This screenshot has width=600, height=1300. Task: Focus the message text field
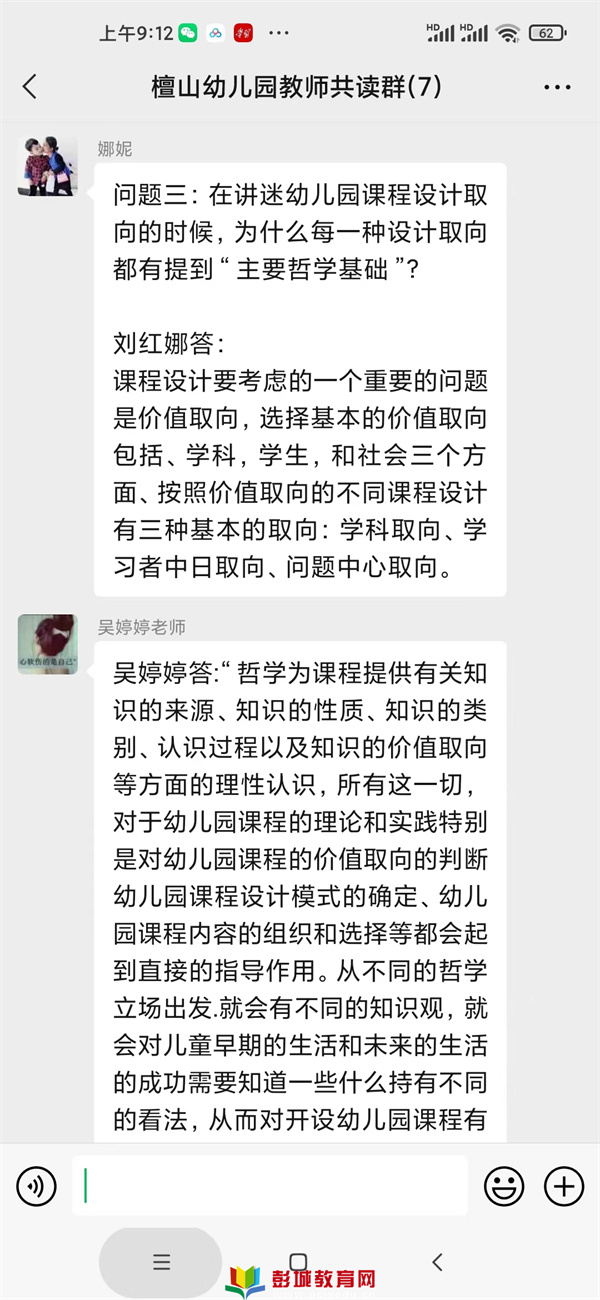(x=269, y=1186)
